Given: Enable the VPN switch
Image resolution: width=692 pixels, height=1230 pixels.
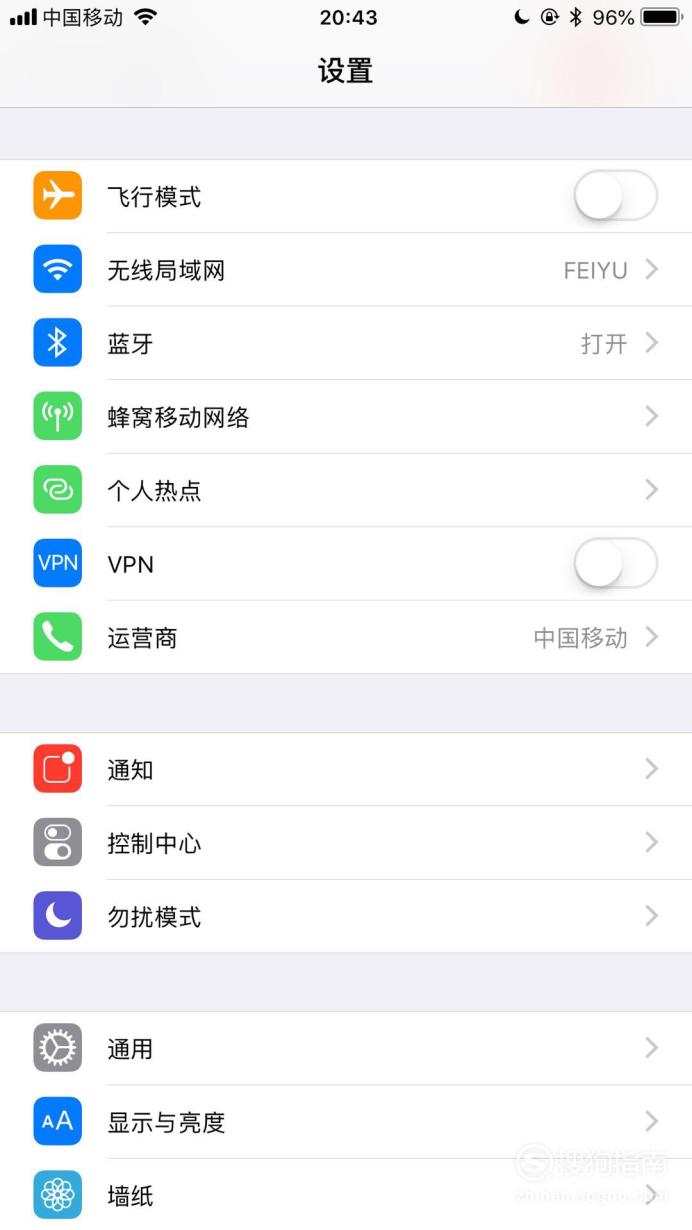Looking at the screenshot, I should click(x=616, y=564).
